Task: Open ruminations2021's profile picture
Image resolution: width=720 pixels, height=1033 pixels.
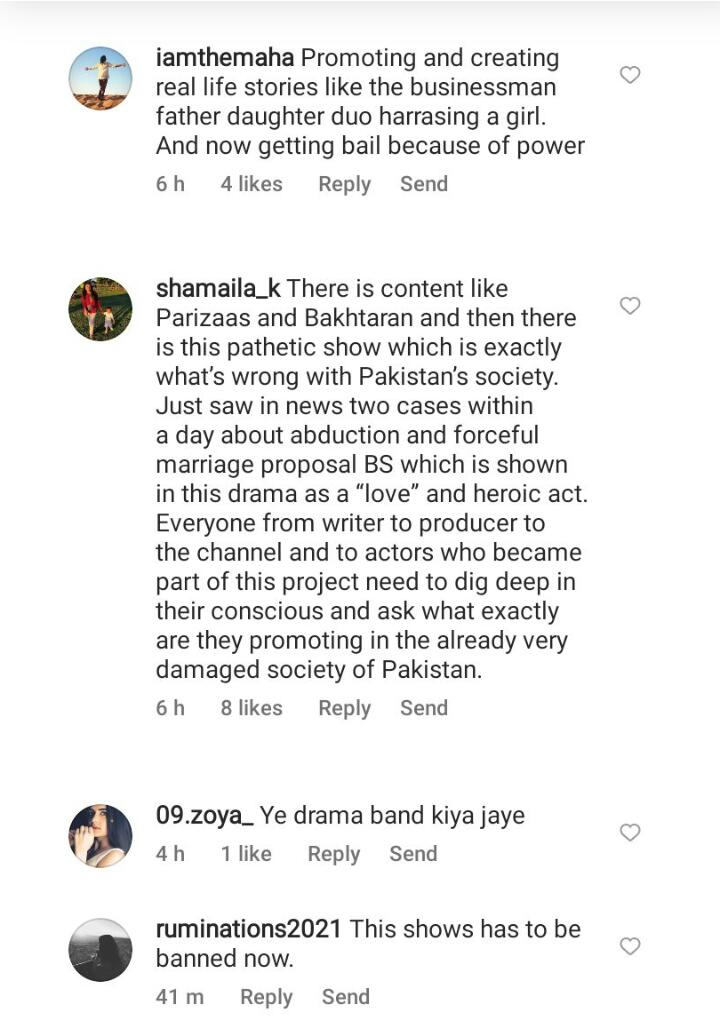Action: (100, 949)
